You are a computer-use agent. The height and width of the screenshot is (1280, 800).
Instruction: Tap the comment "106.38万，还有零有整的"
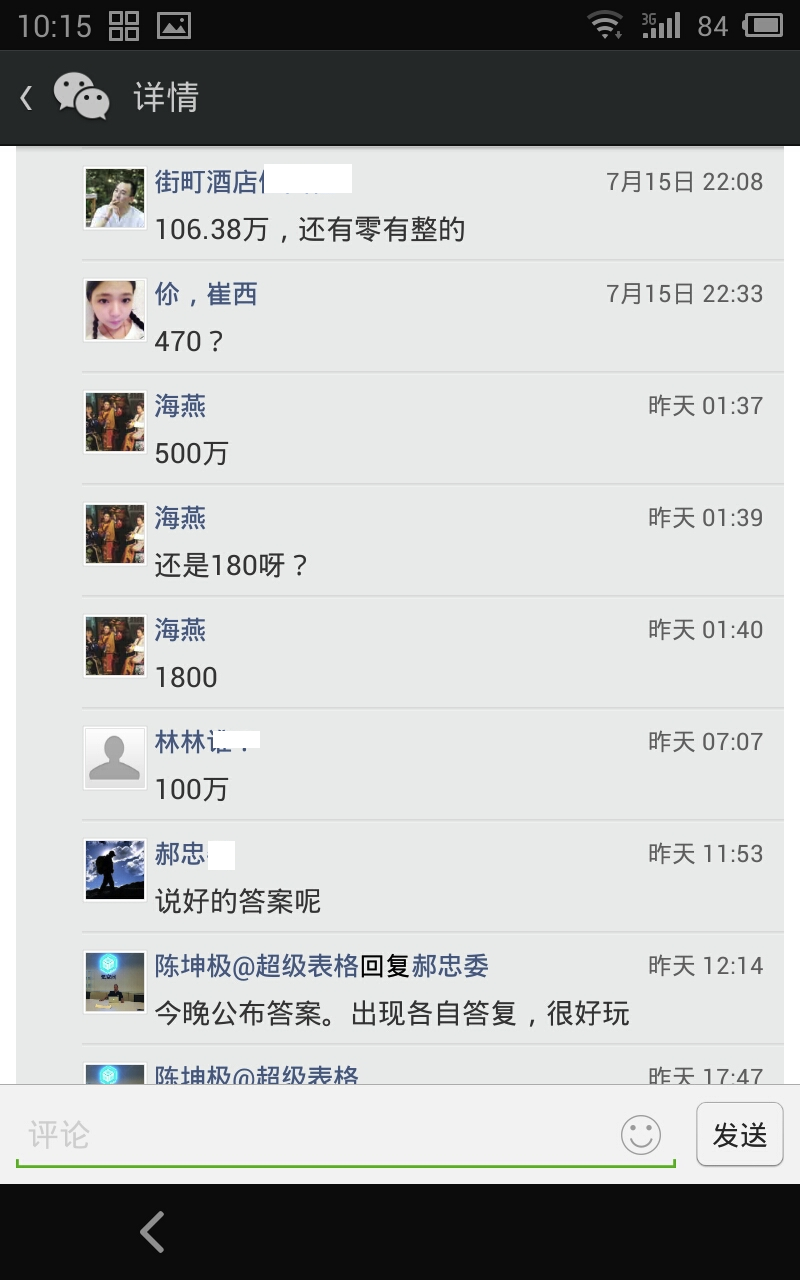pyautogui.click(x=310, y=230)
